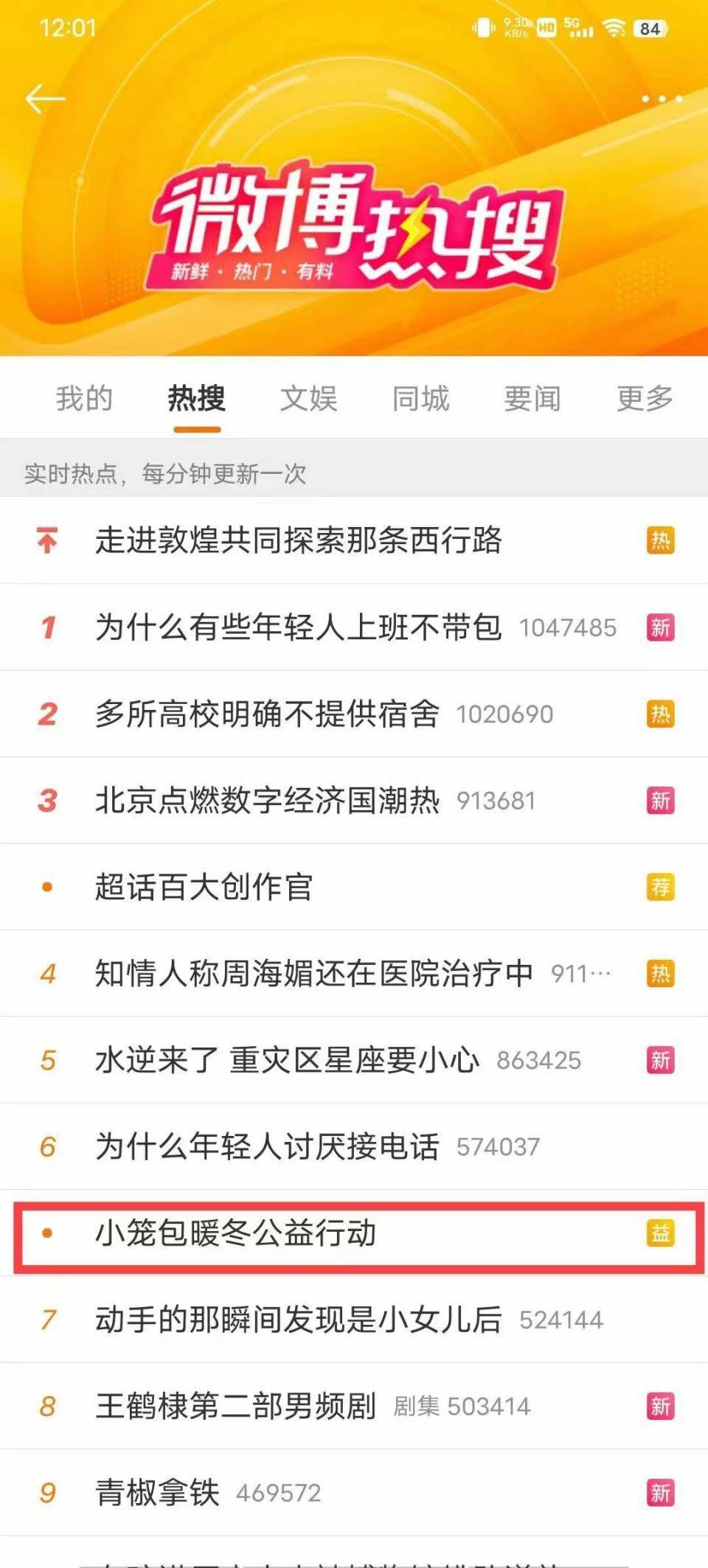Open topic 多所高校明确不提供宿舍
708x1568 pixels.
tap(354, 714)
